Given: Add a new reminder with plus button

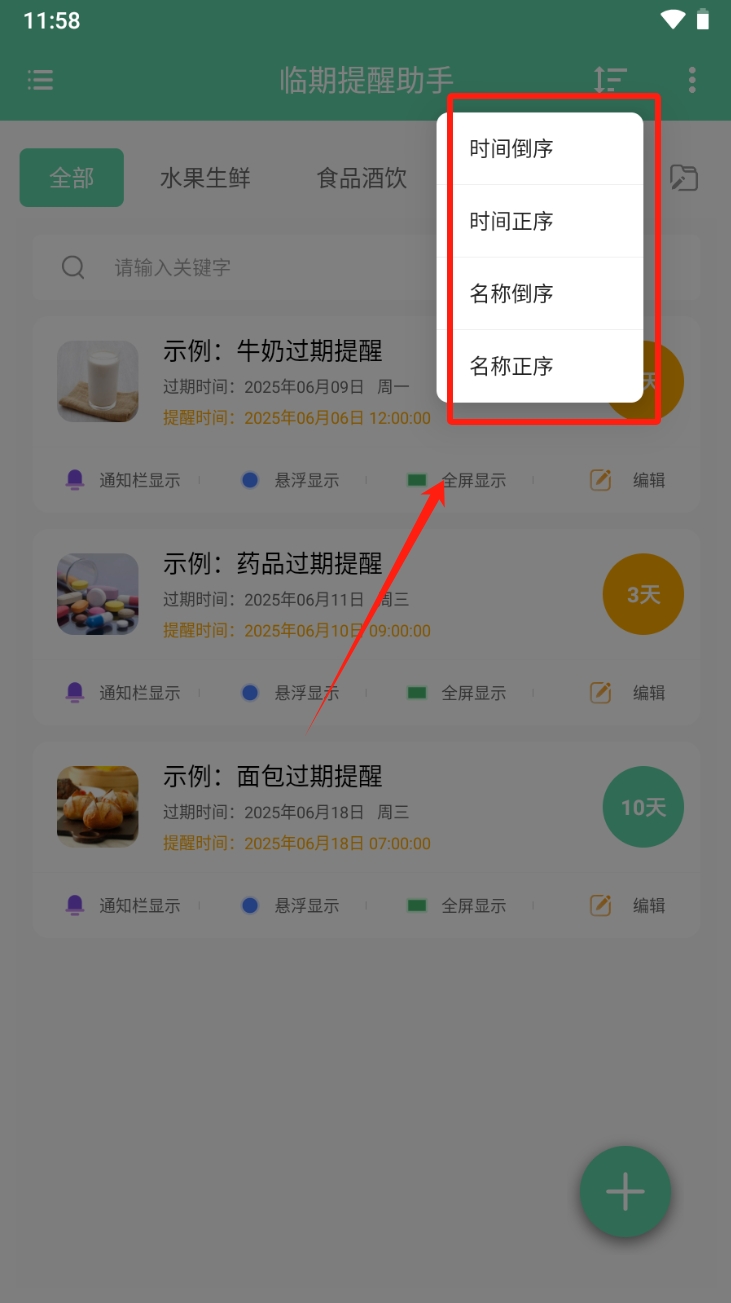Looking at the screenshot, I should click(x=625, y=1192).
